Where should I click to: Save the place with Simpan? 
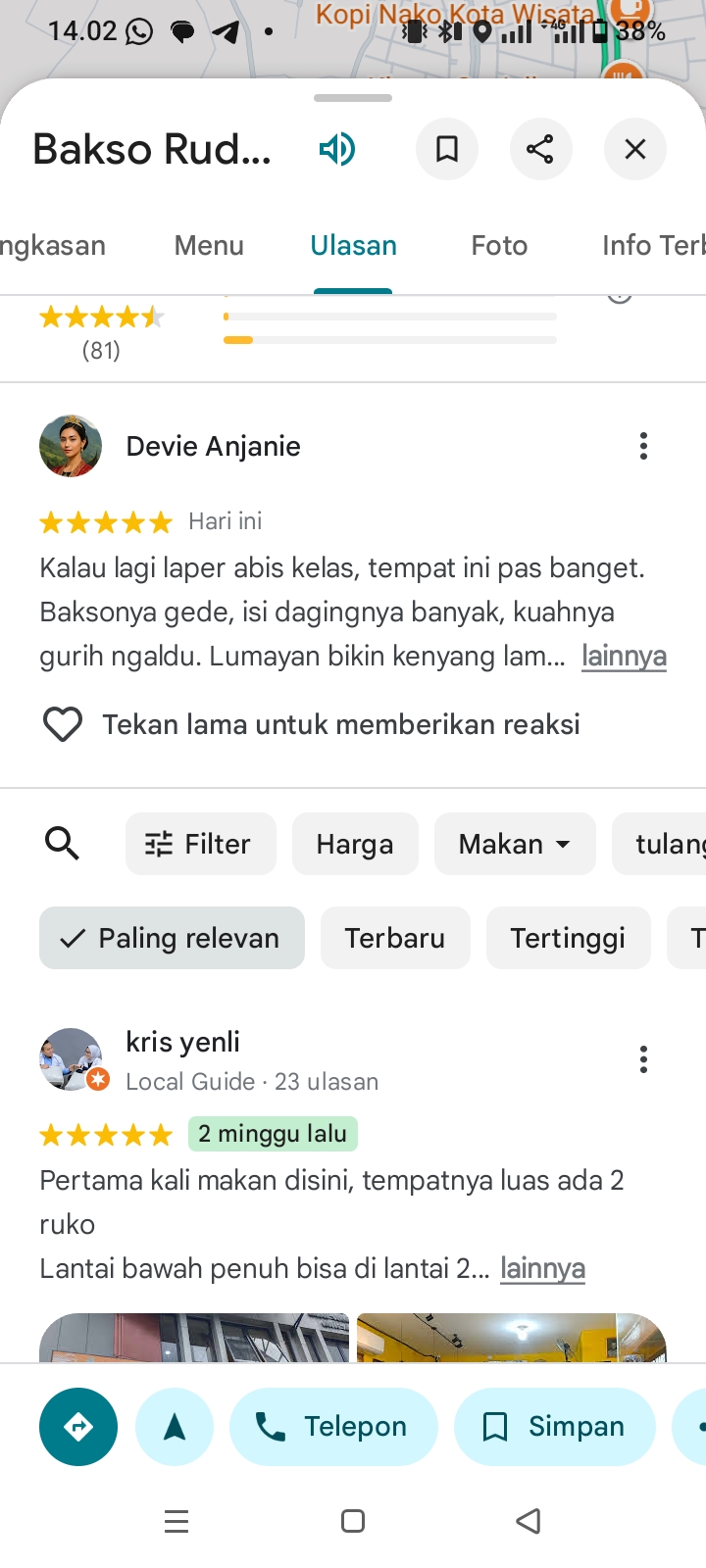pos(554,1427)
